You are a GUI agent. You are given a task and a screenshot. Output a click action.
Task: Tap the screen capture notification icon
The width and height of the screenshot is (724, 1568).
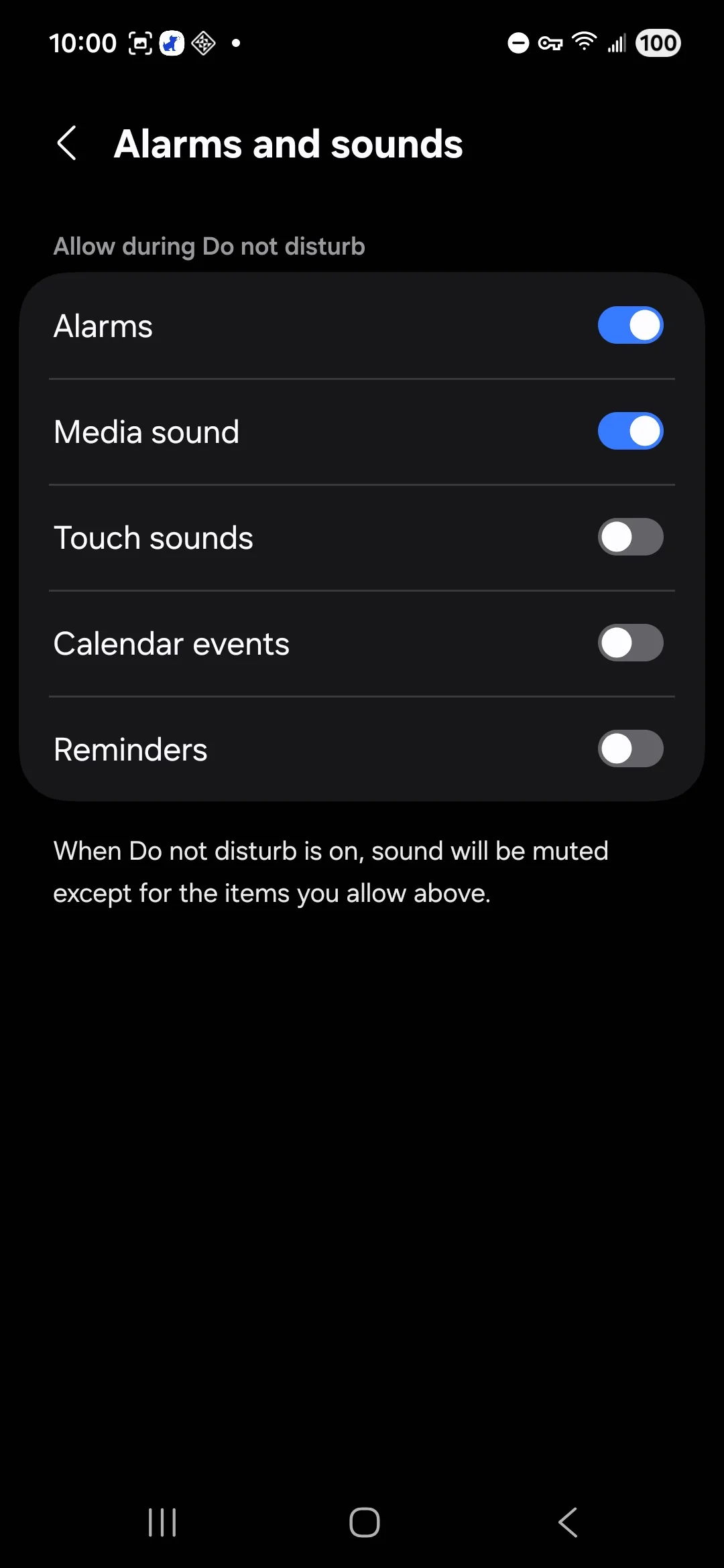[139, 42]
